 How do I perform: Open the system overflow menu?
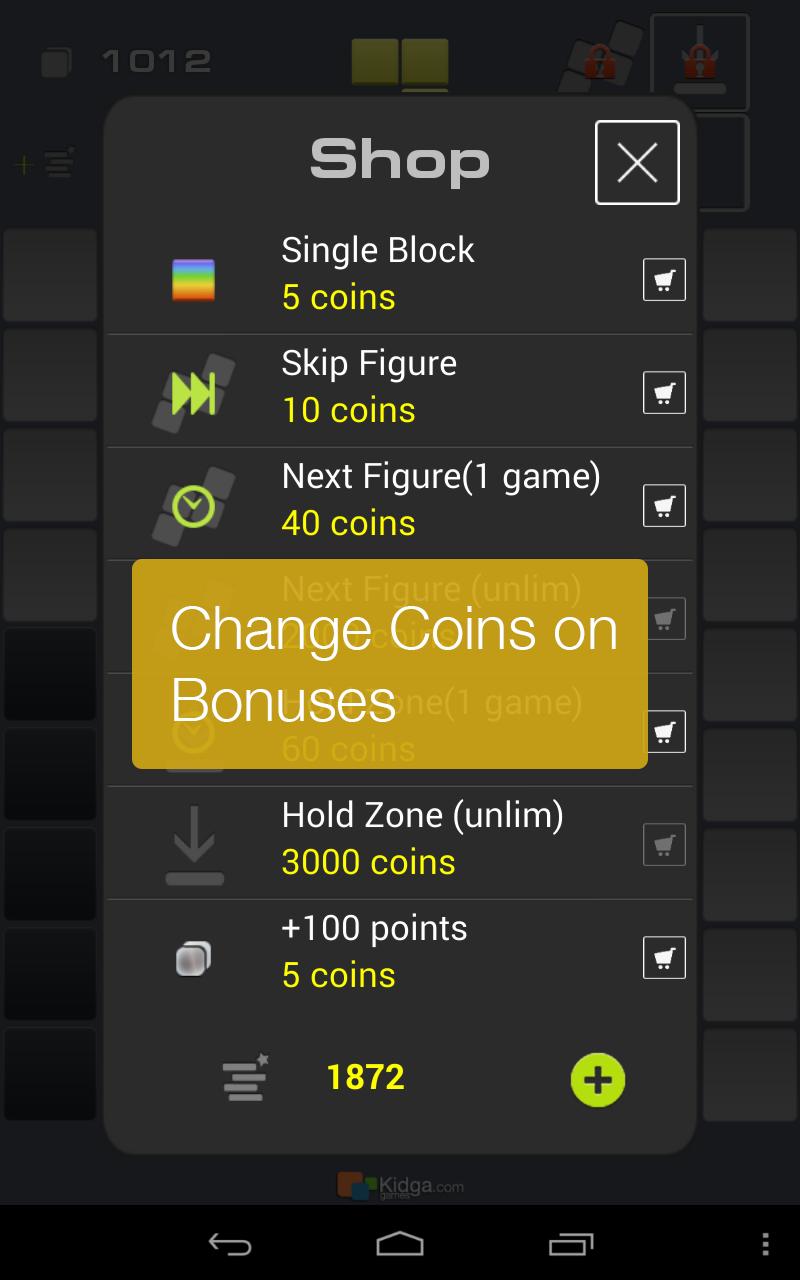point(765,1244)
